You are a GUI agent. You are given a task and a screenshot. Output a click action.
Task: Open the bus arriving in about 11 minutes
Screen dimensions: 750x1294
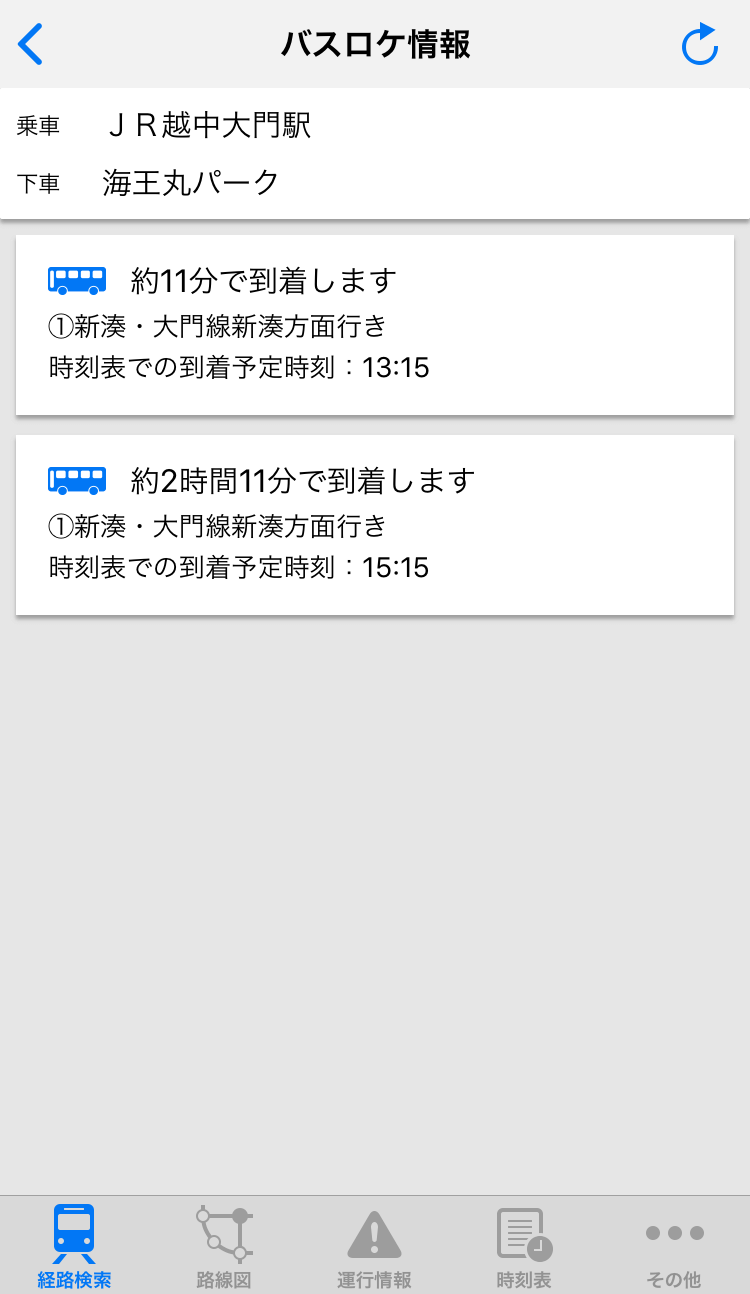375,325
